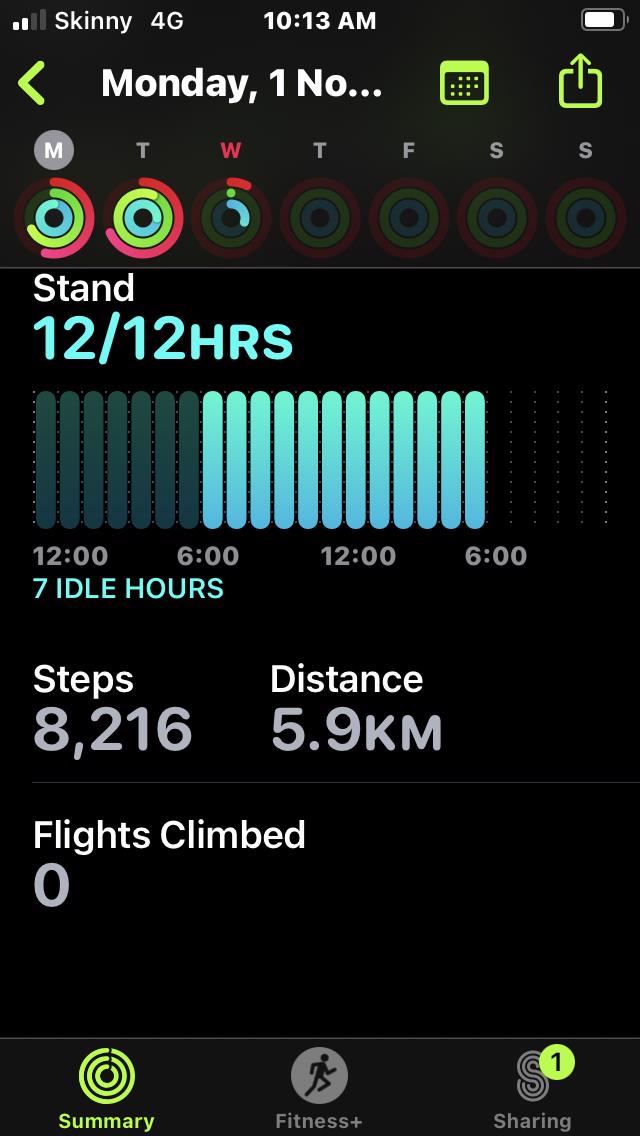Screen dimensions: 640x1136
Task: View Tuesday's activity rings
Action: (143, 214)
